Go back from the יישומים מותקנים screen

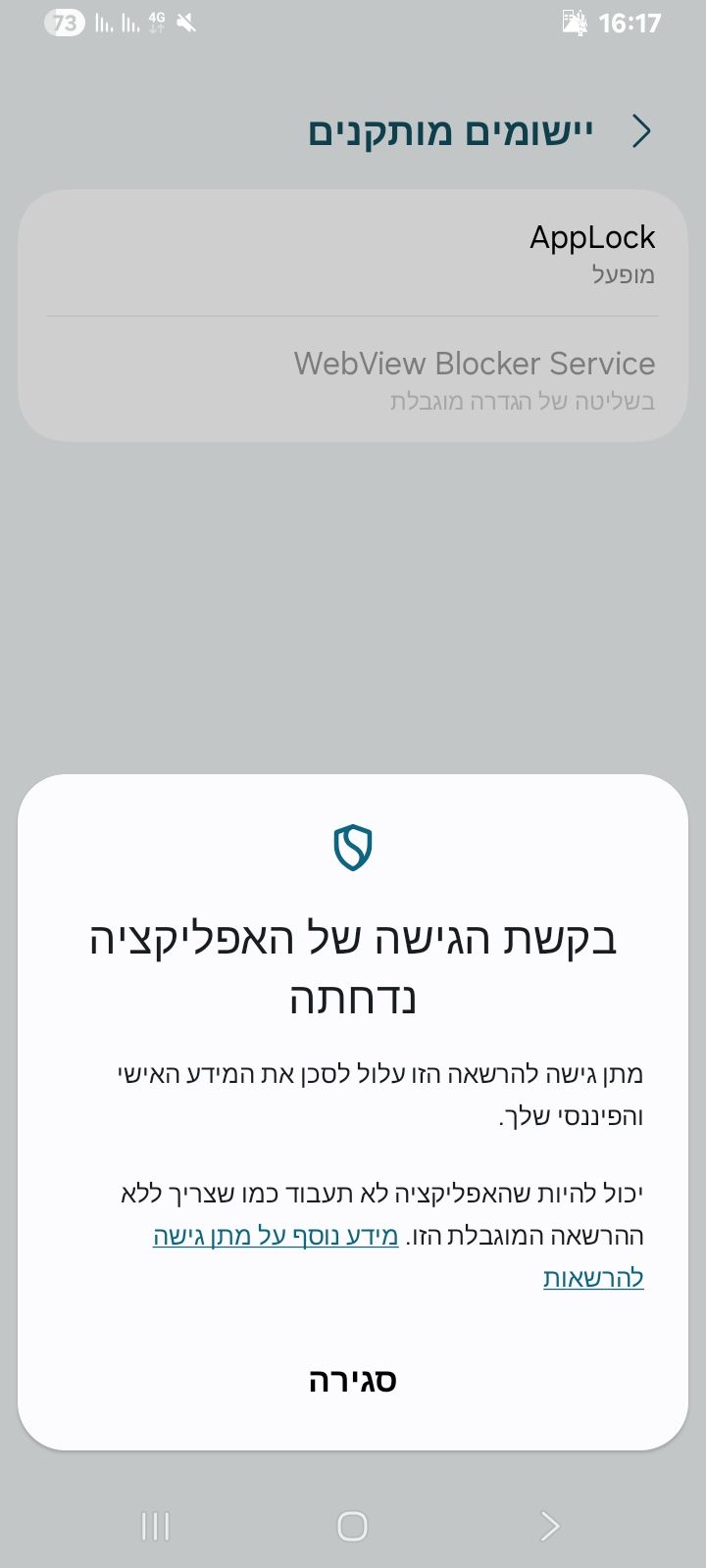coord(641,131)
